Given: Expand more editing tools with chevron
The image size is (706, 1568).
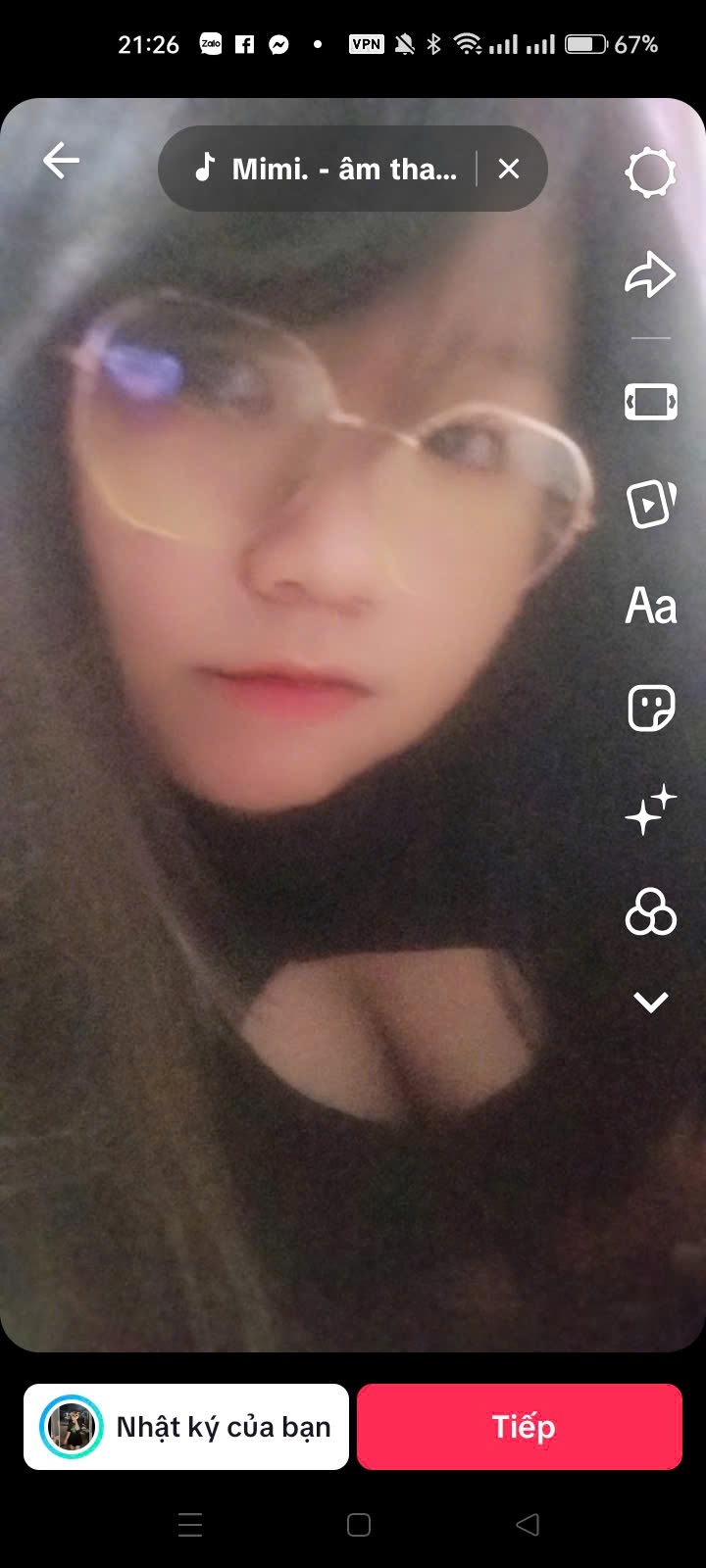Looking at the screenshot, I should (x=650, y=1002).
